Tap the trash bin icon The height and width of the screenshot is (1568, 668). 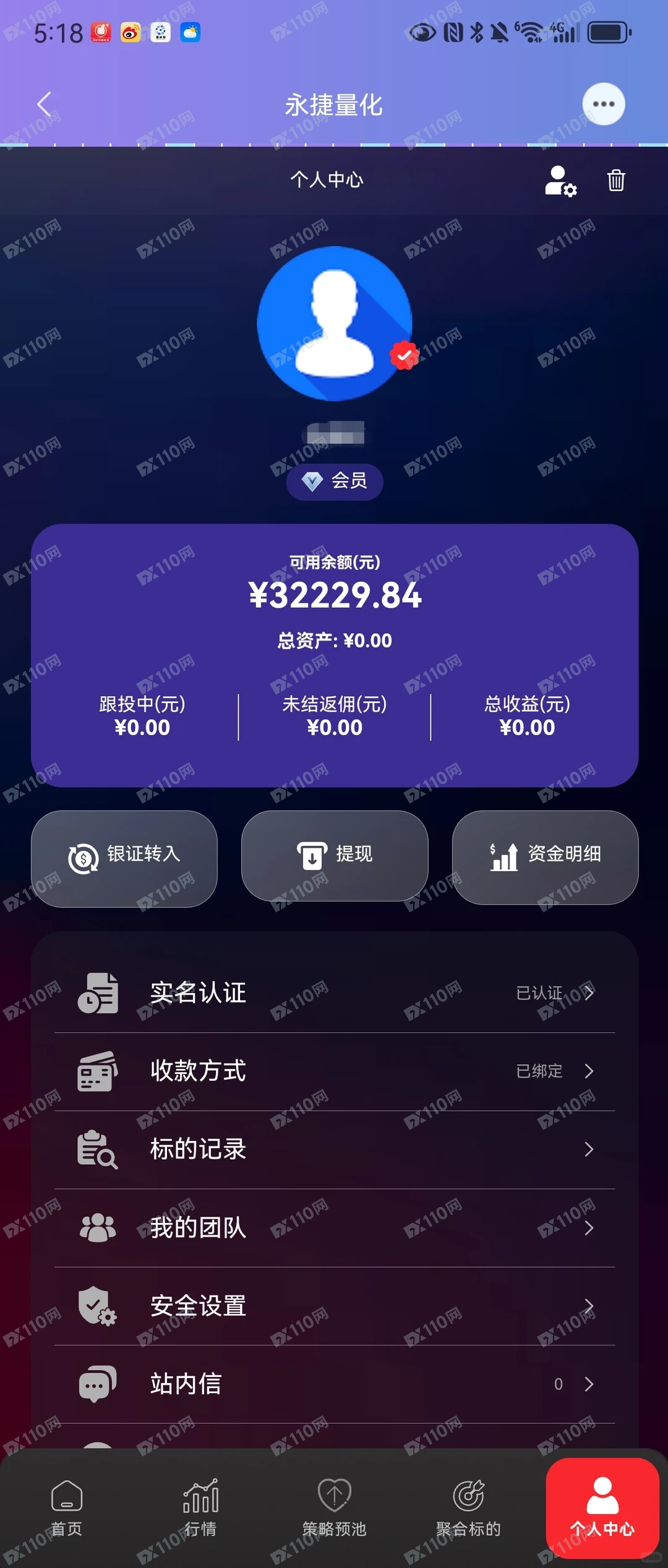(616, 181)
